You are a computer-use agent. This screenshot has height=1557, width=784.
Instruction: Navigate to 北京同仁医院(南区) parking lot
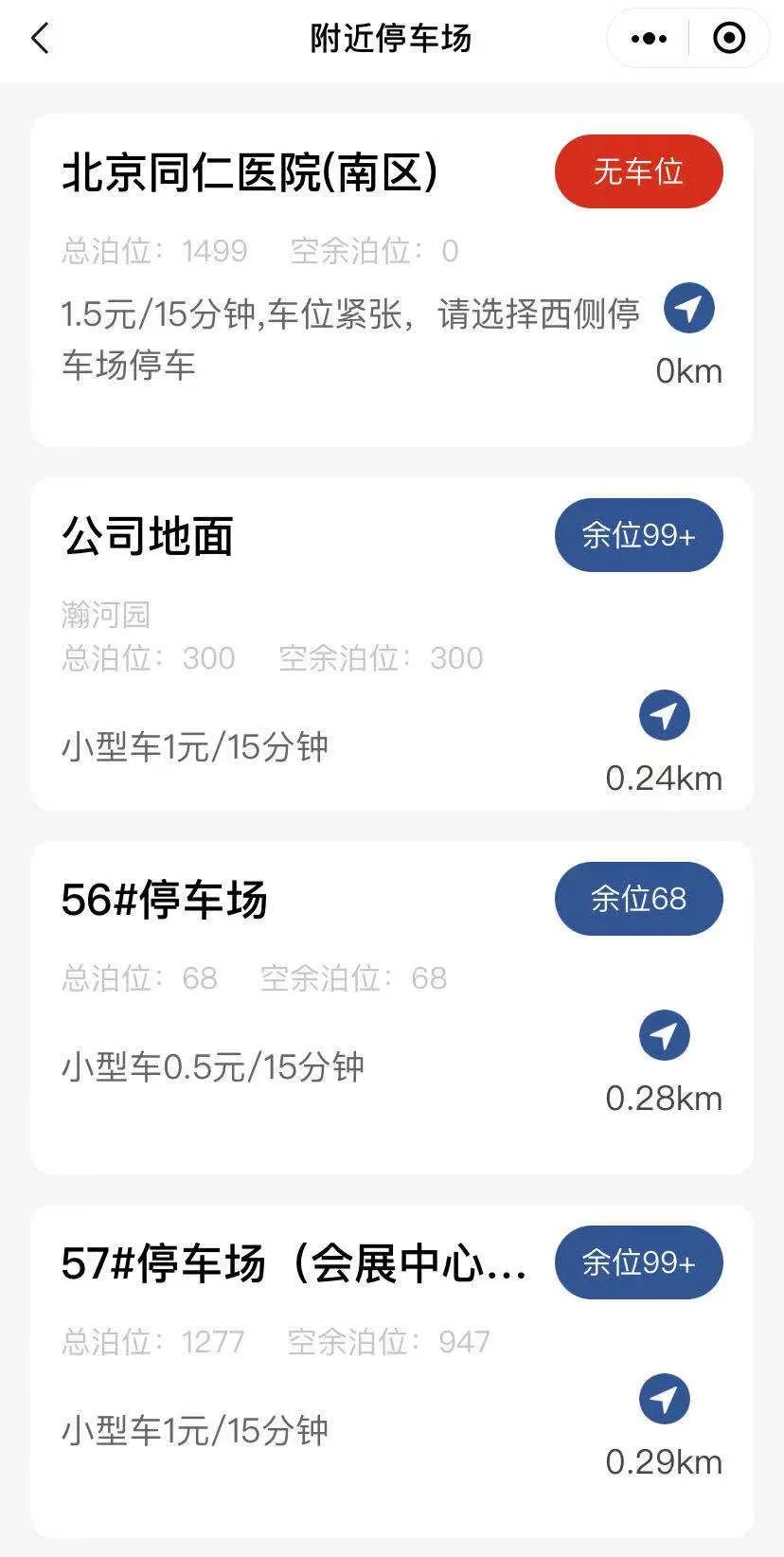(x=688, y=308)
